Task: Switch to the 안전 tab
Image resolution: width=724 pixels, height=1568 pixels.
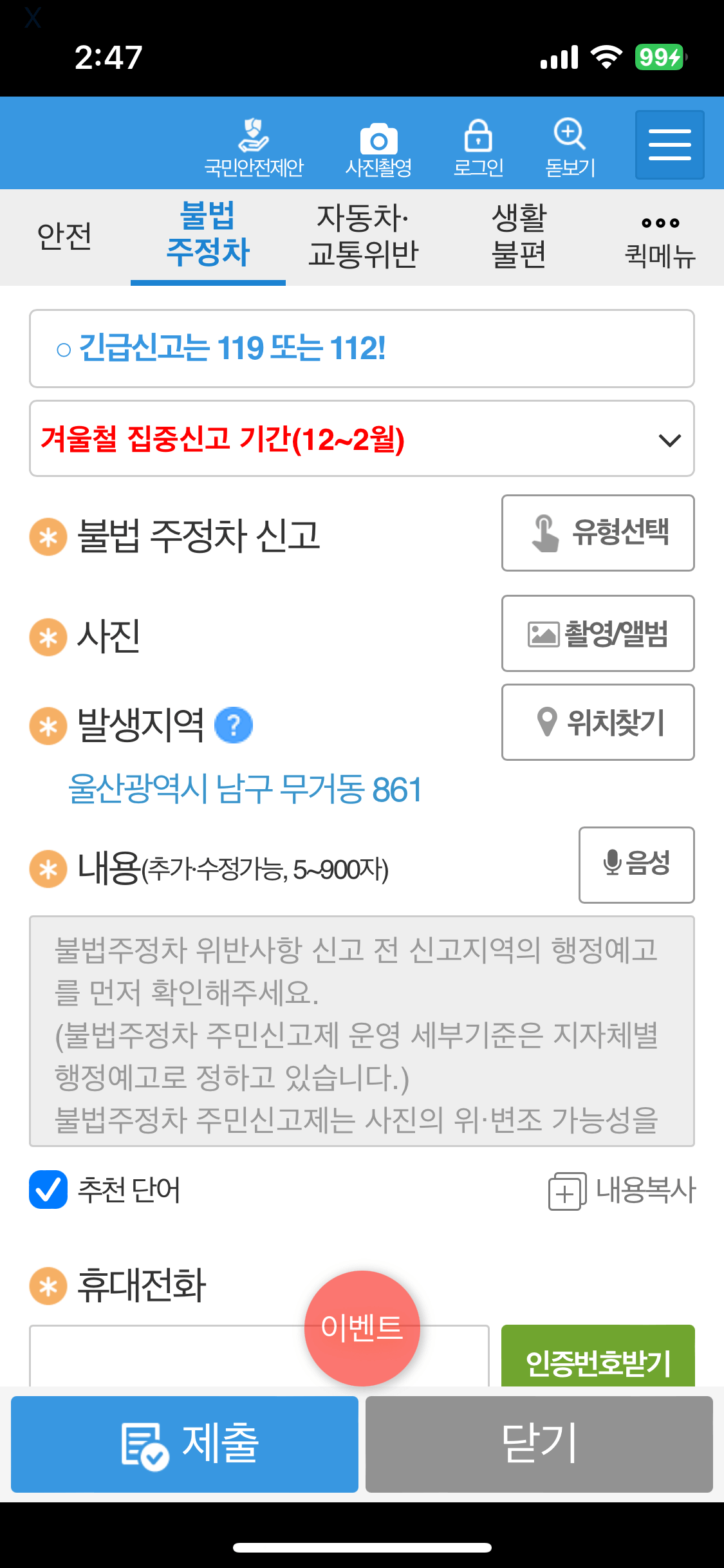Action: coord(65,236)
